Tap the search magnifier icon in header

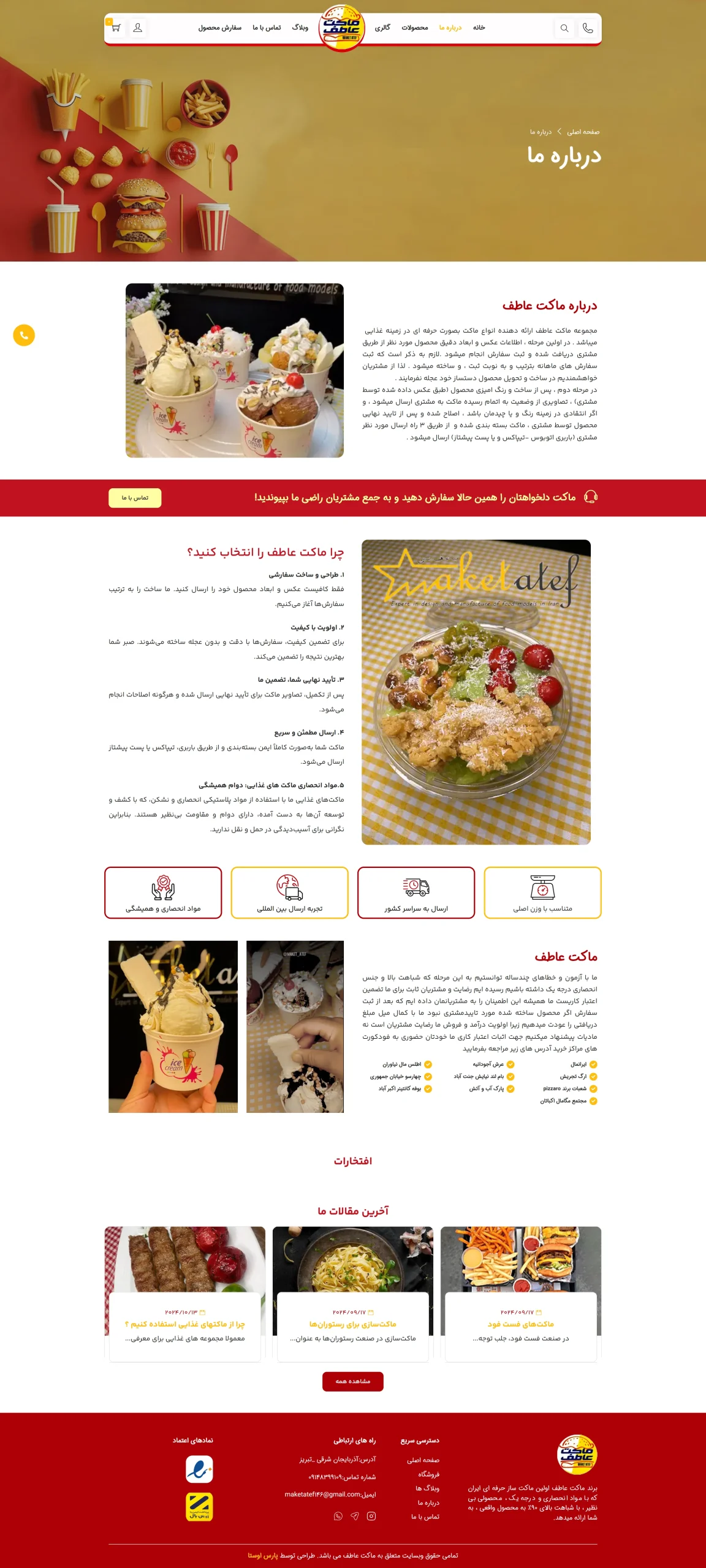point(564,28)
